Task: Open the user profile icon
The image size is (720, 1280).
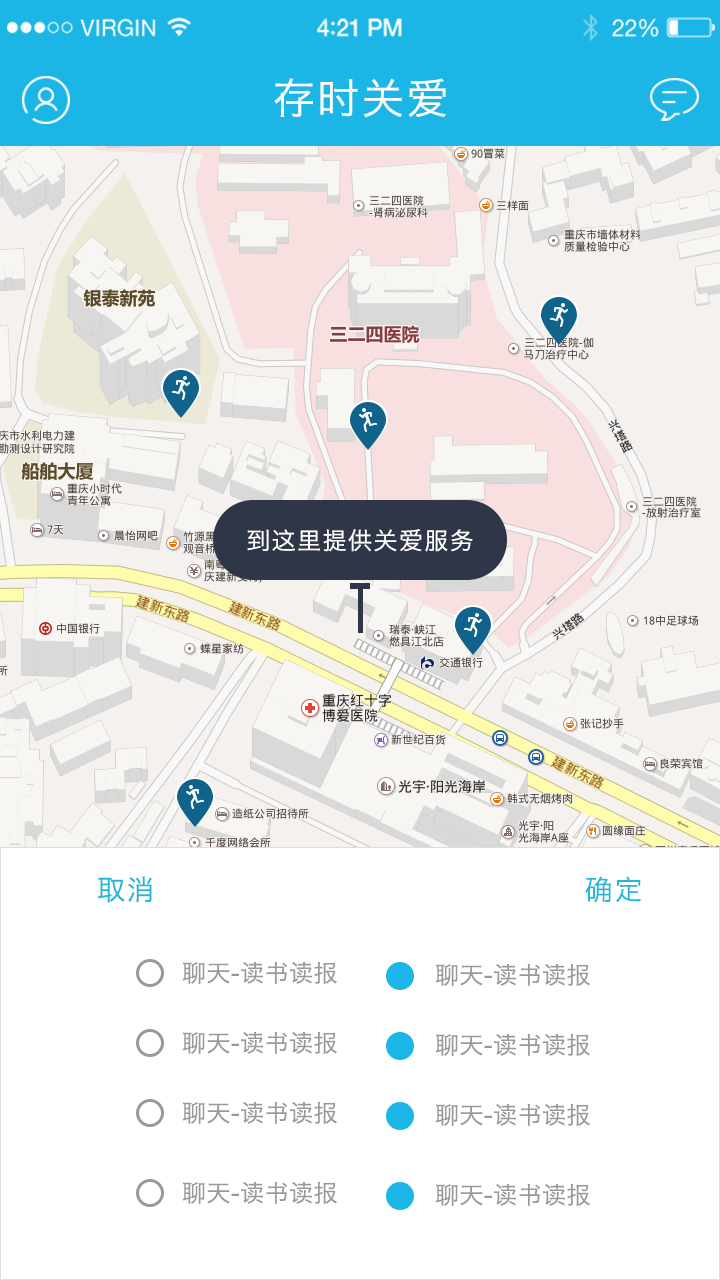Action: [46, 99]
